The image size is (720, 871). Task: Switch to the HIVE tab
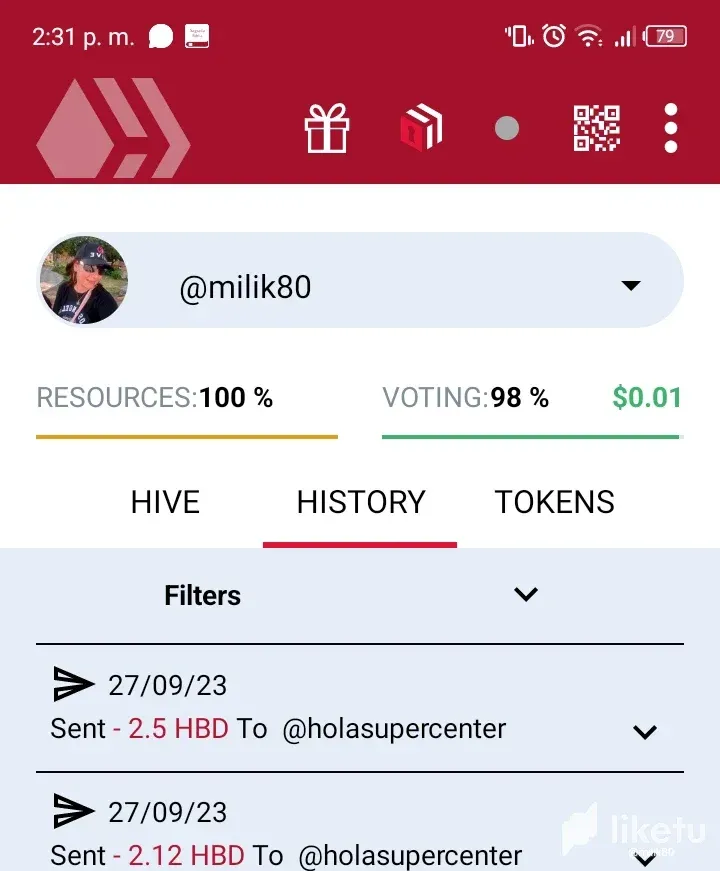pos(165,502)
